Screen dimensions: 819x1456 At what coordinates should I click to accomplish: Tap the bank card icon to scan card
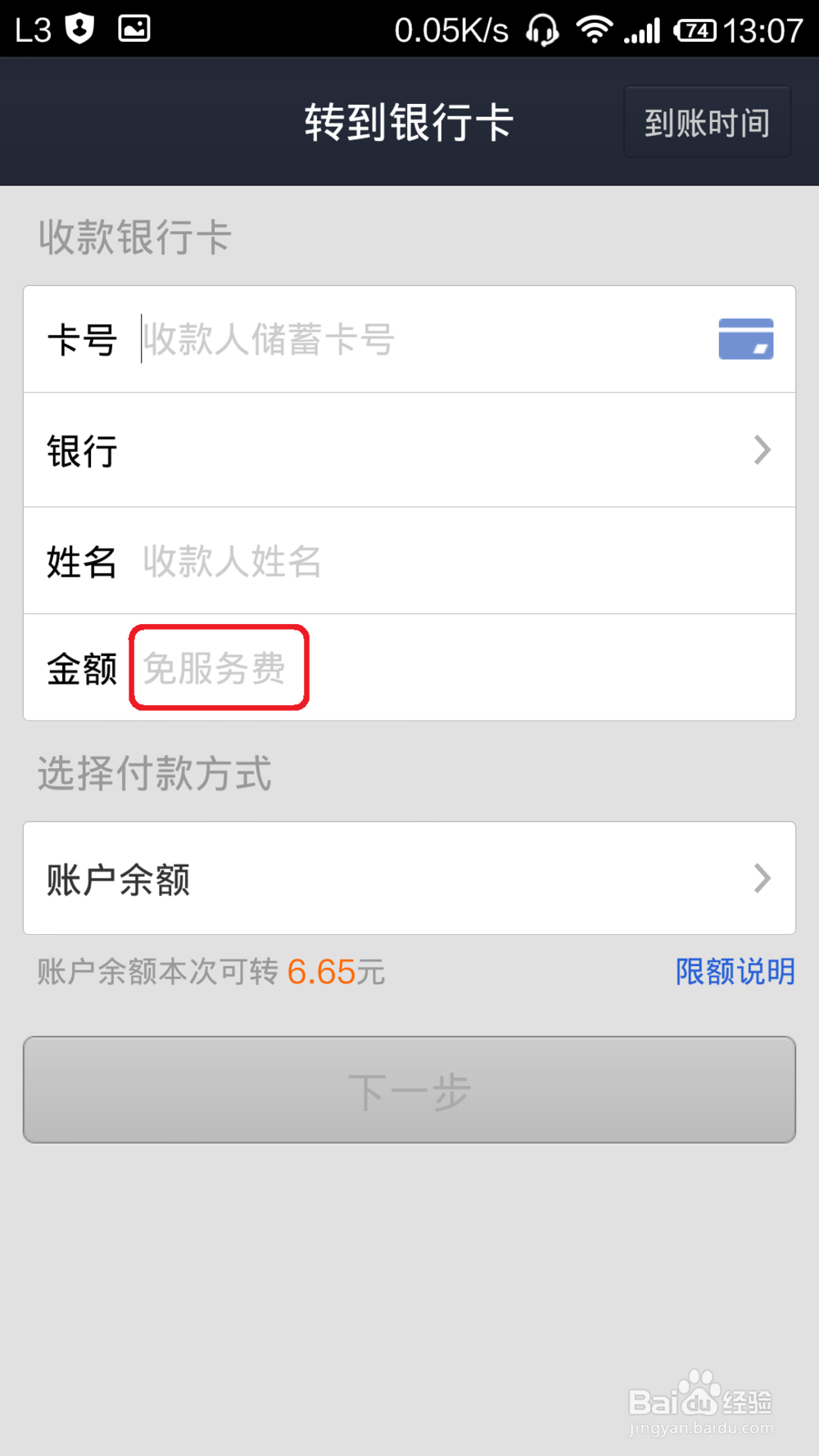(x=745, y=338)
